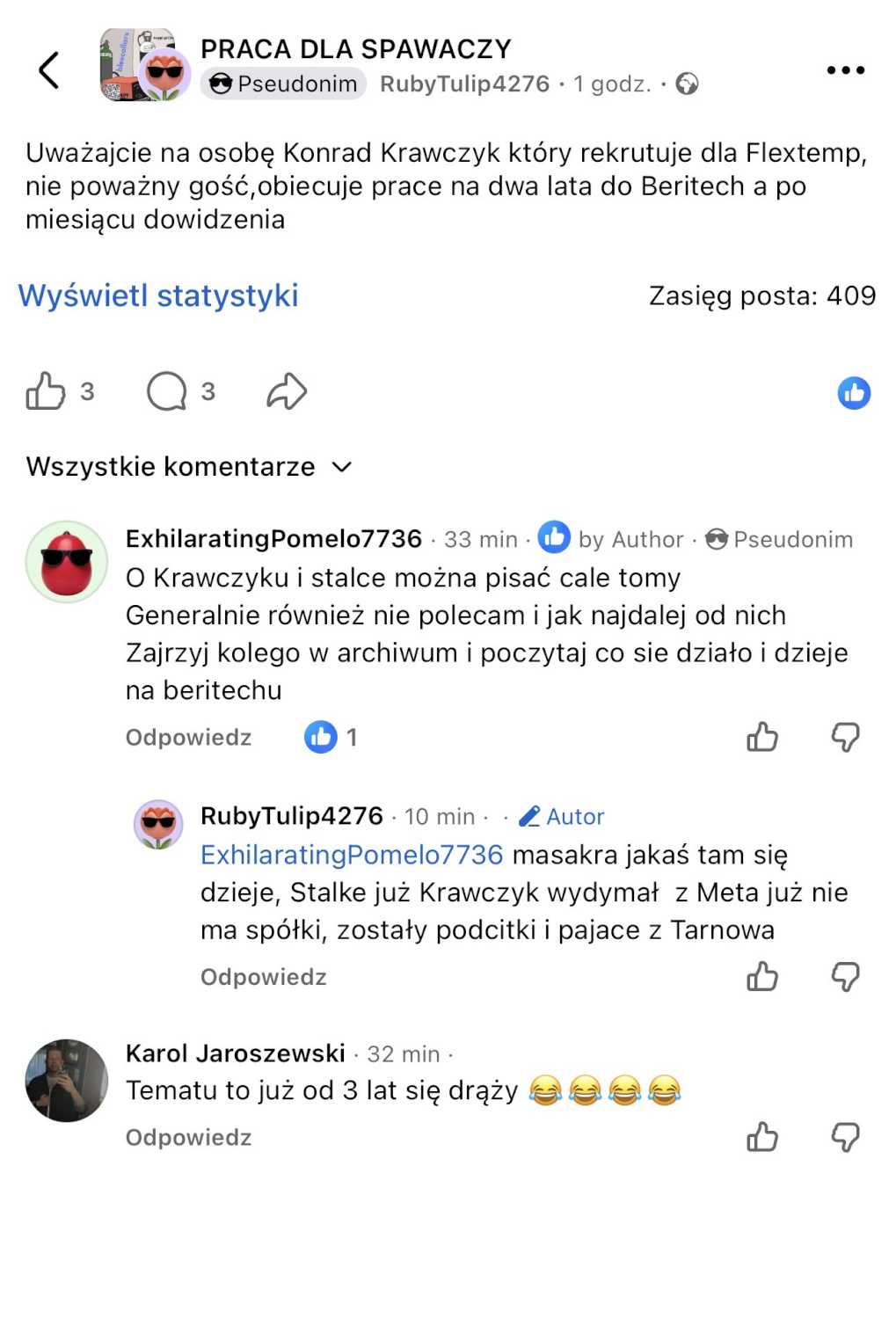Like Karol Jaroszewski's comment
Image resolution: width=896 pixels, height=1319 pixels.
point(762,1138)
